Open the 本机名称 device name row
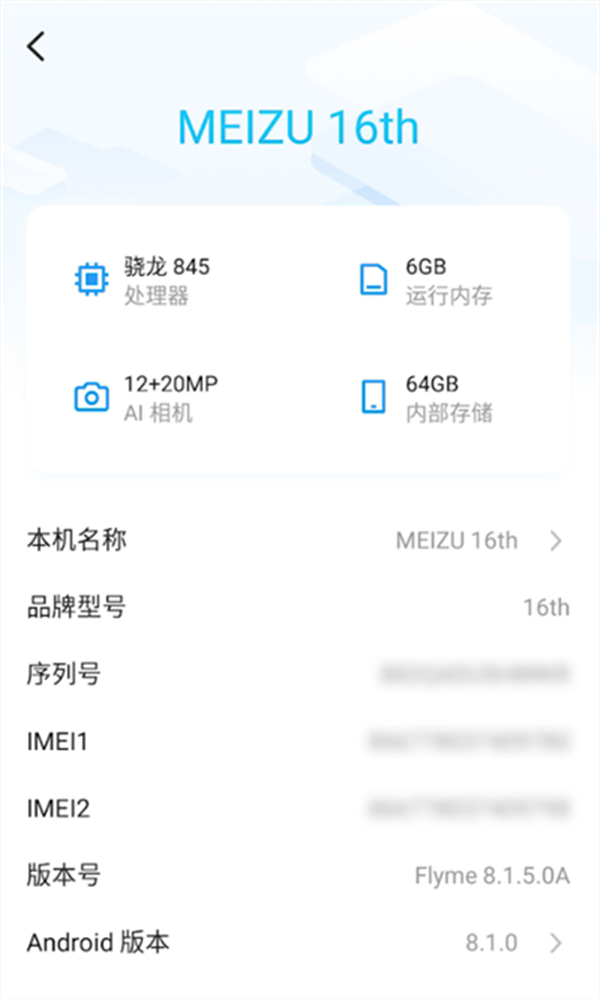600x999 pixels. 300,540
